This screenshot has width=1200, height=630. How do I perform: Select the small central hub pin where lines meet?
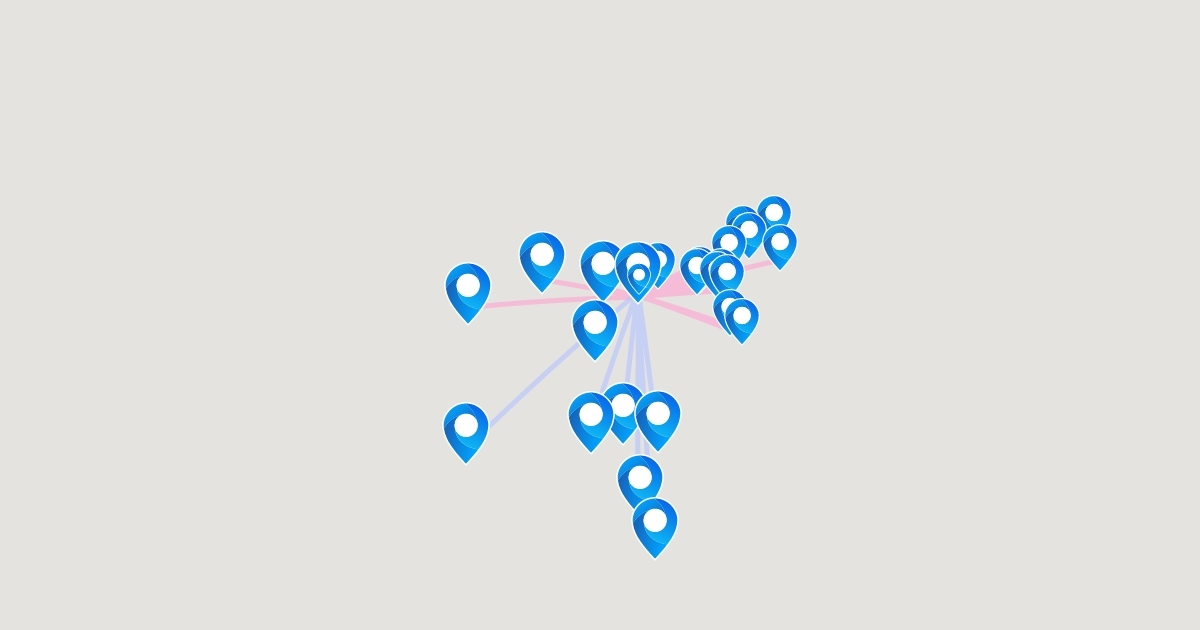(639, 279)
